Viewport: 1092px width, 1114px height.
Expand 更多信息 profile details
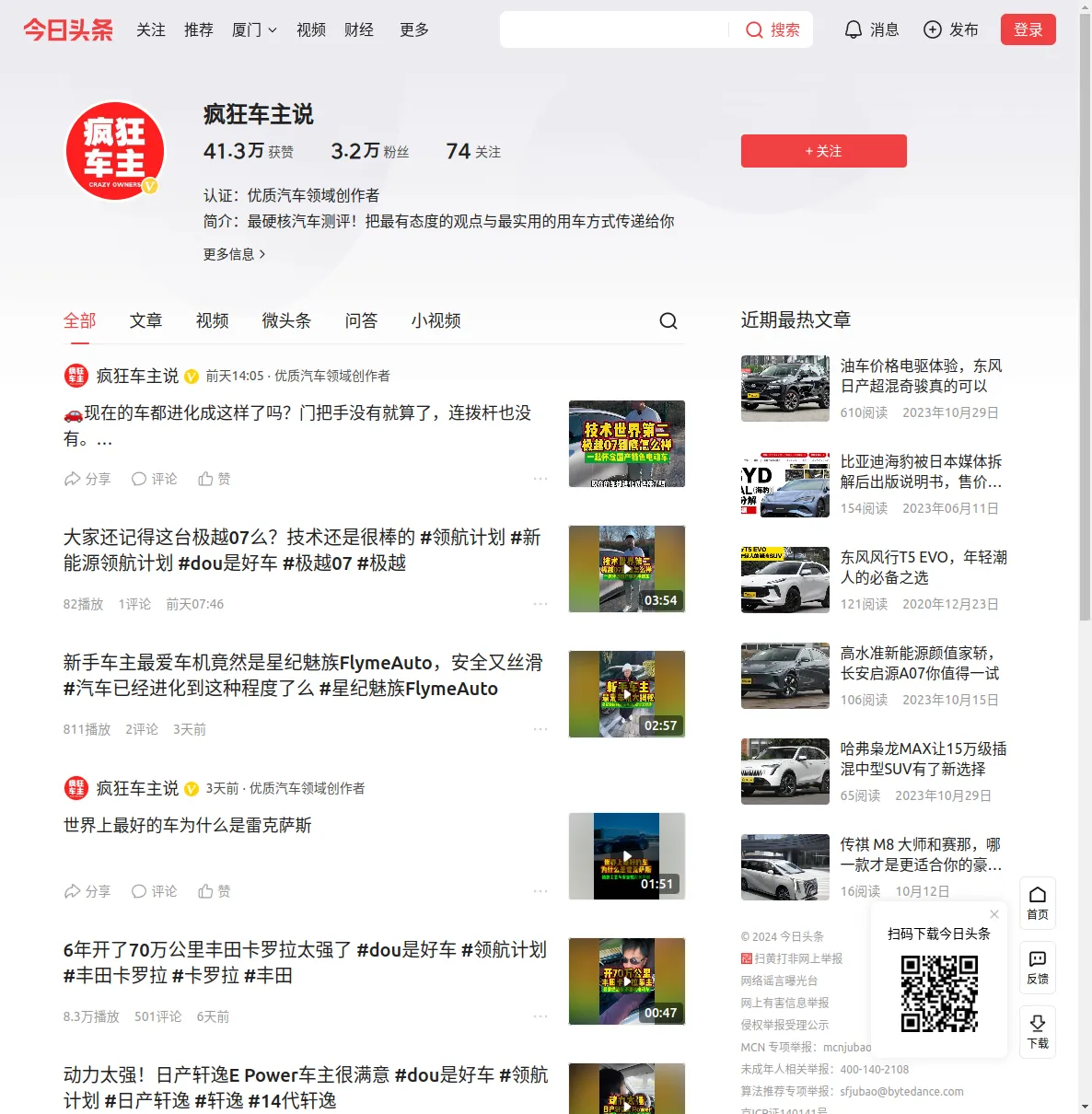pyautogui.click(x=234, y=254)
